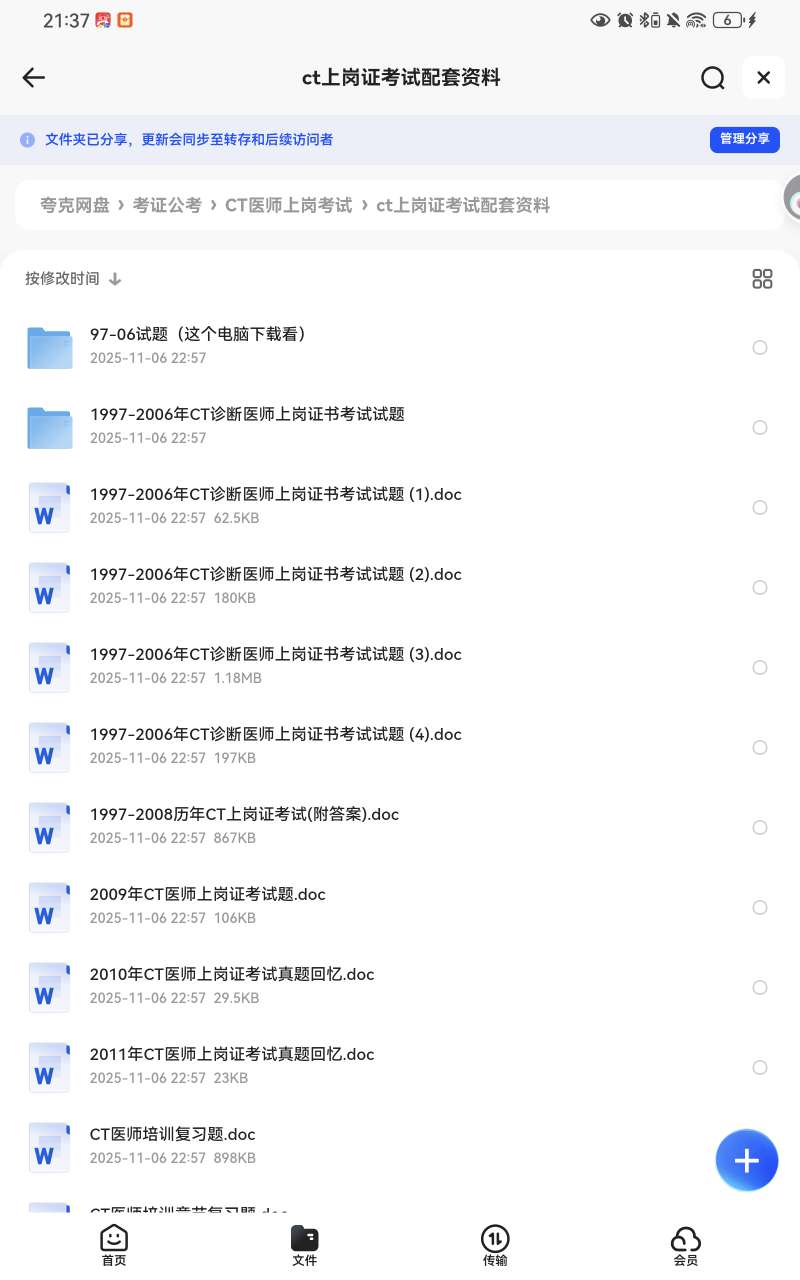Tap the 管理分享 button

[744, 139]
